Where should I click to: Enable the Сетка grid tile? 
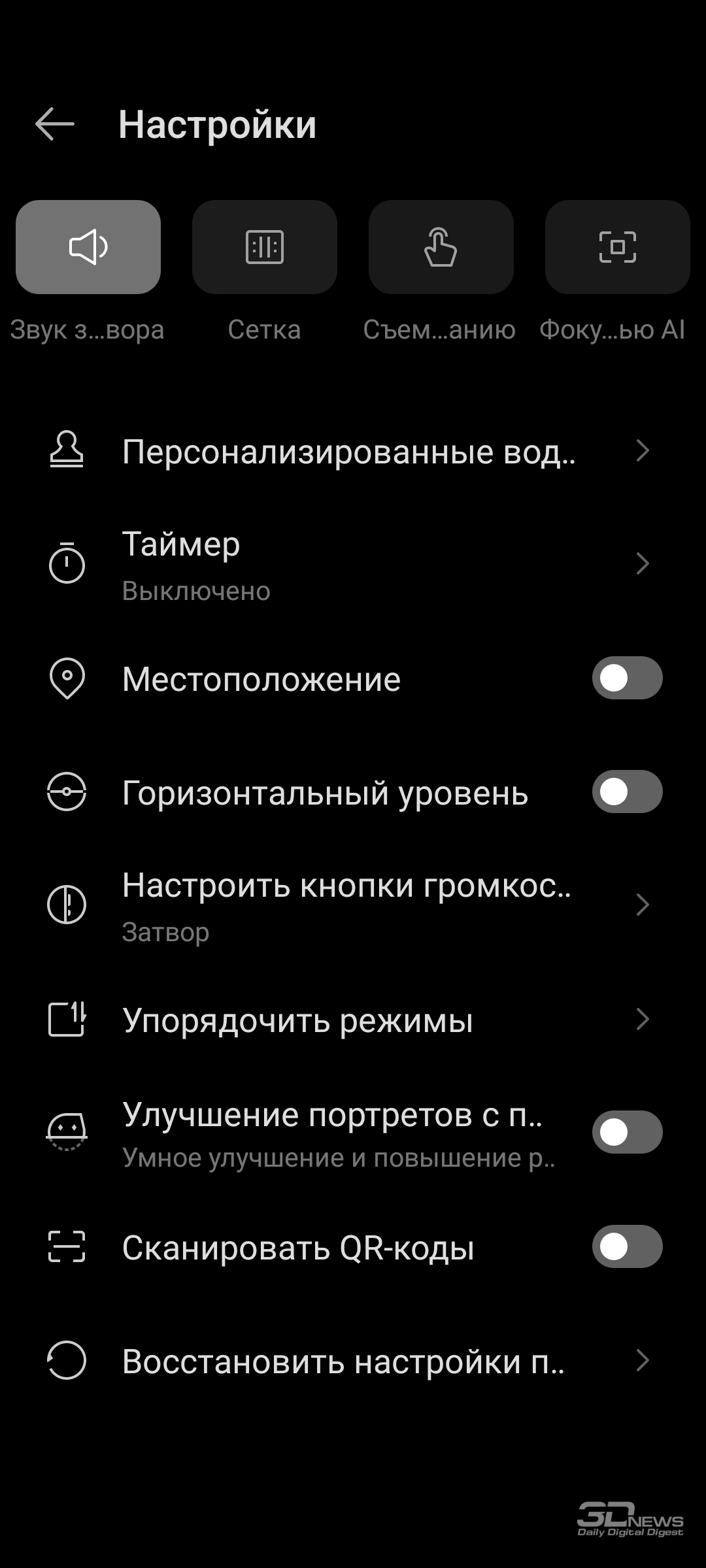point(265,247)
